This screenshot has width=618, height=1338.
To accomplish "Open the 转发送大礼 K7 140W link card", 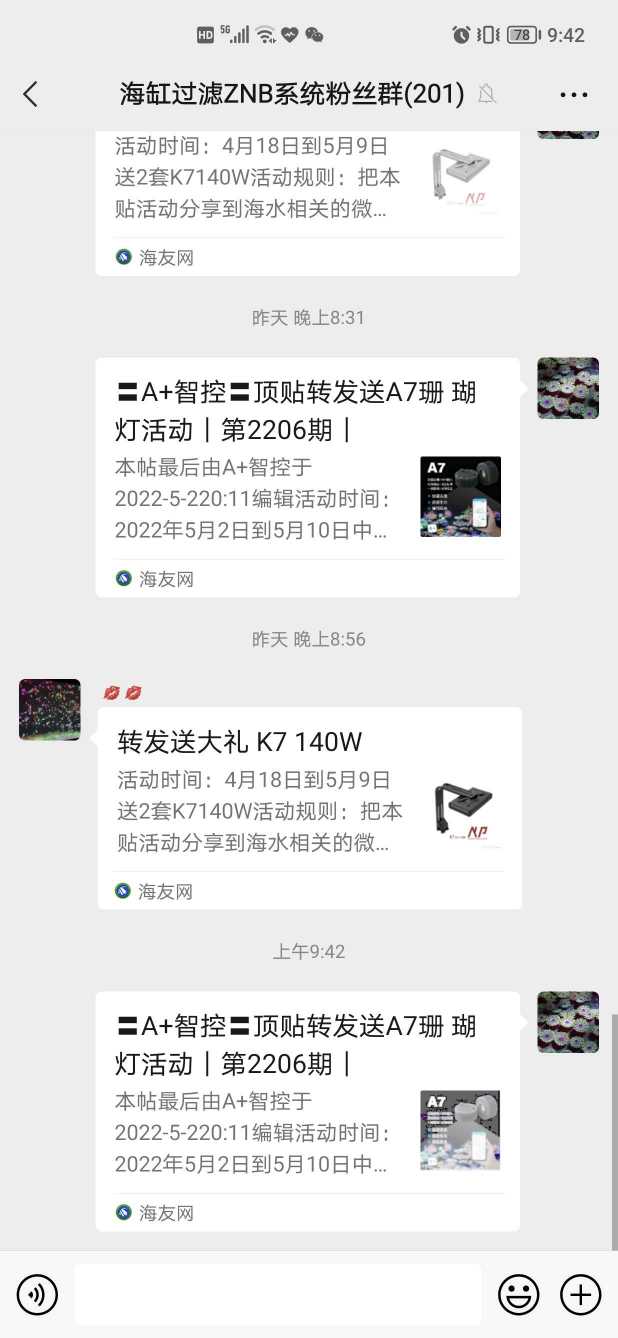I will point(309,807).
